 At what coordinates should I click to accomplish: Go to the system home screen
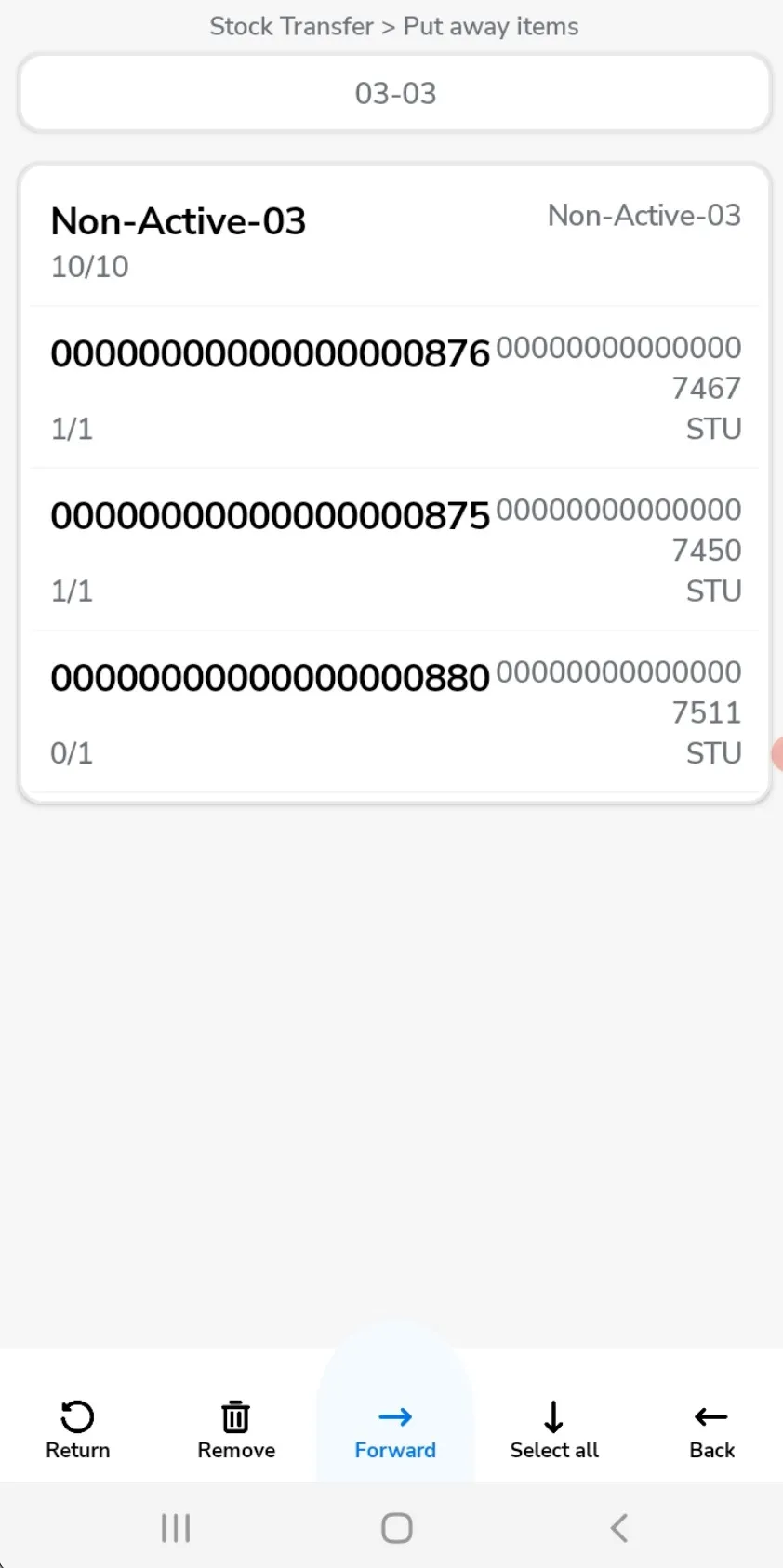click(397, 1528)
